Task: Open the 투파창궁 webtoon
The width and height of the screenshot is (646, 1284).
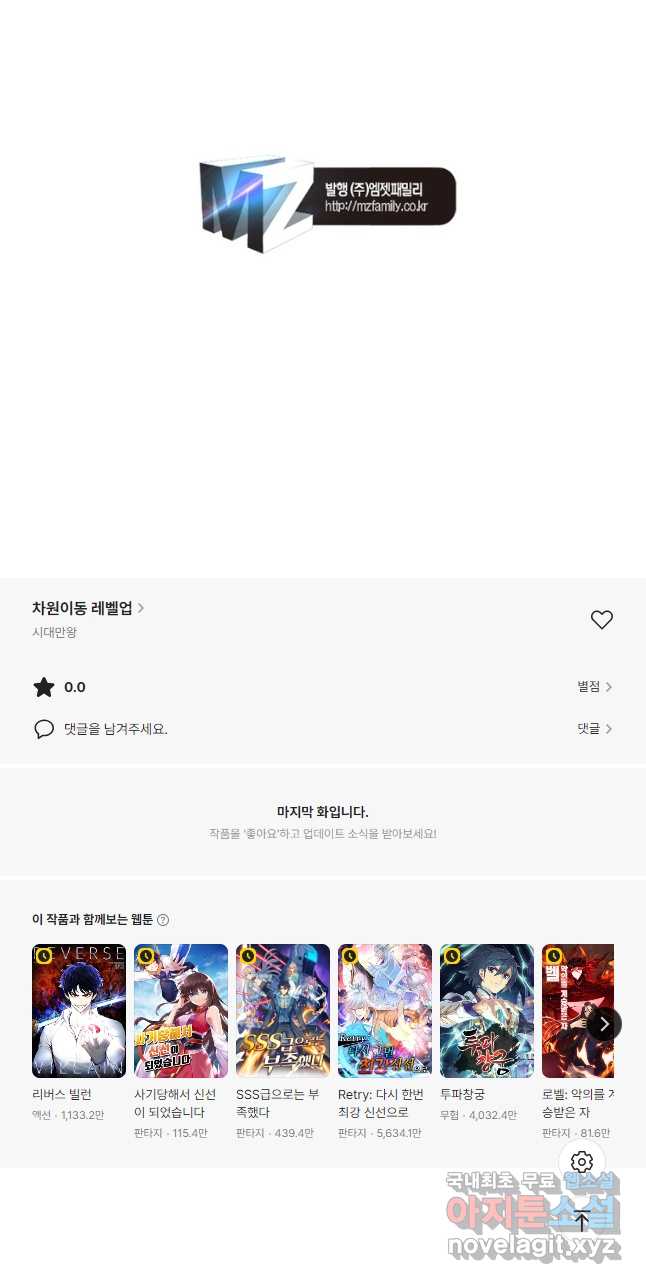Action: [x=487, y=1011]
